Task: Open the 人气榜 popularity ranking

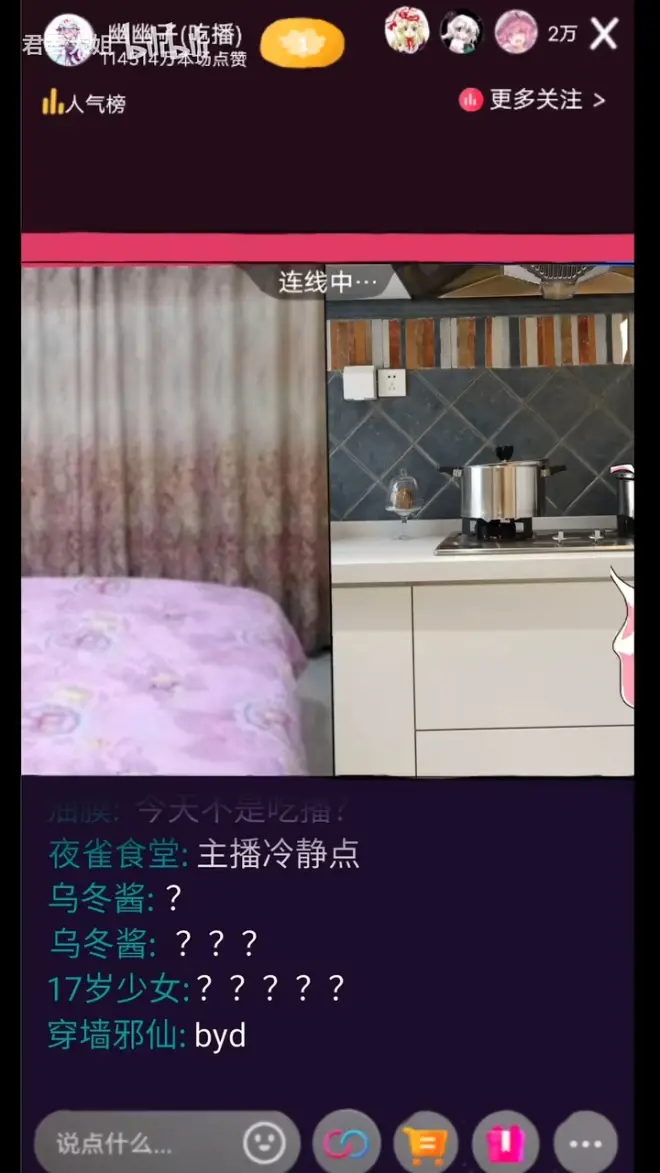Action: (x=84, y=102)
